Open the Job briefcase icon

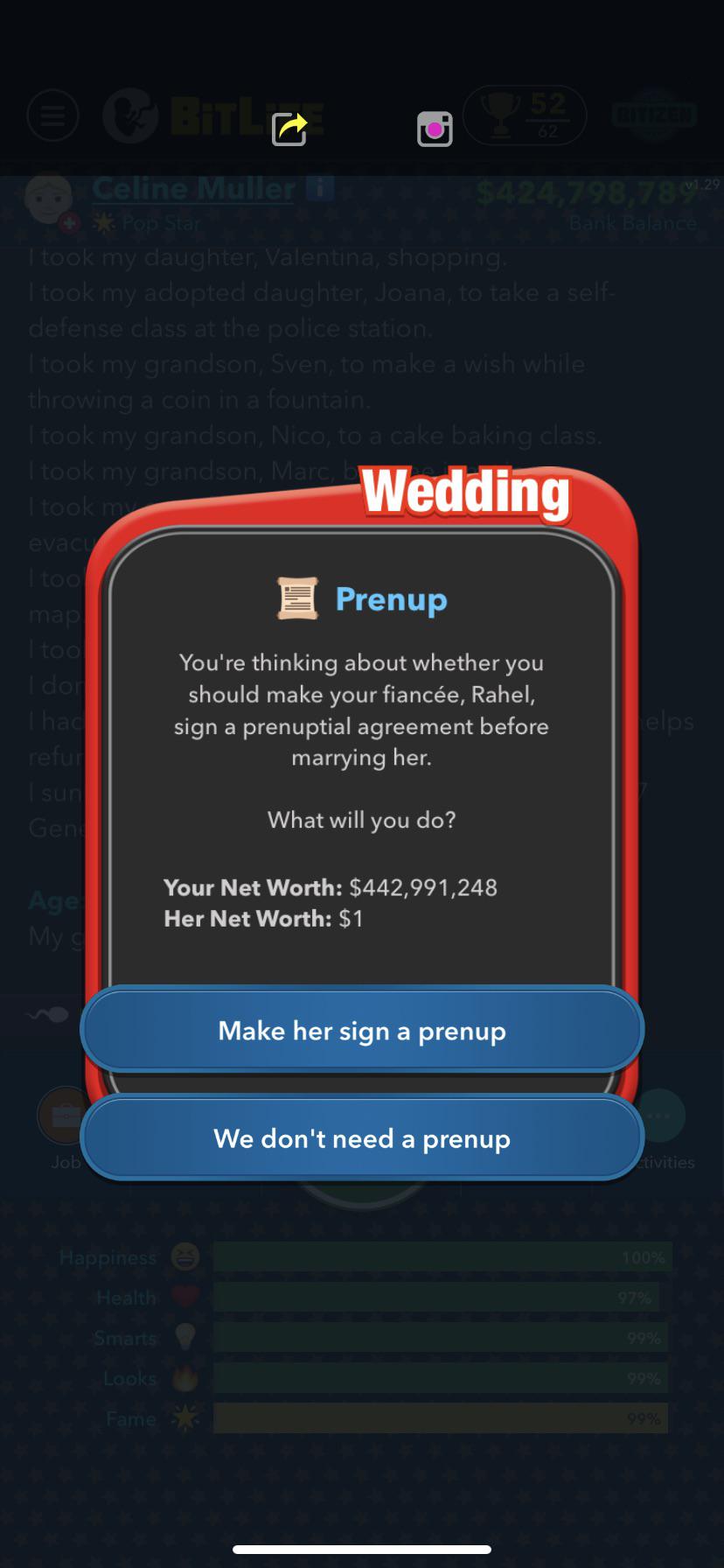point(64,1116)
